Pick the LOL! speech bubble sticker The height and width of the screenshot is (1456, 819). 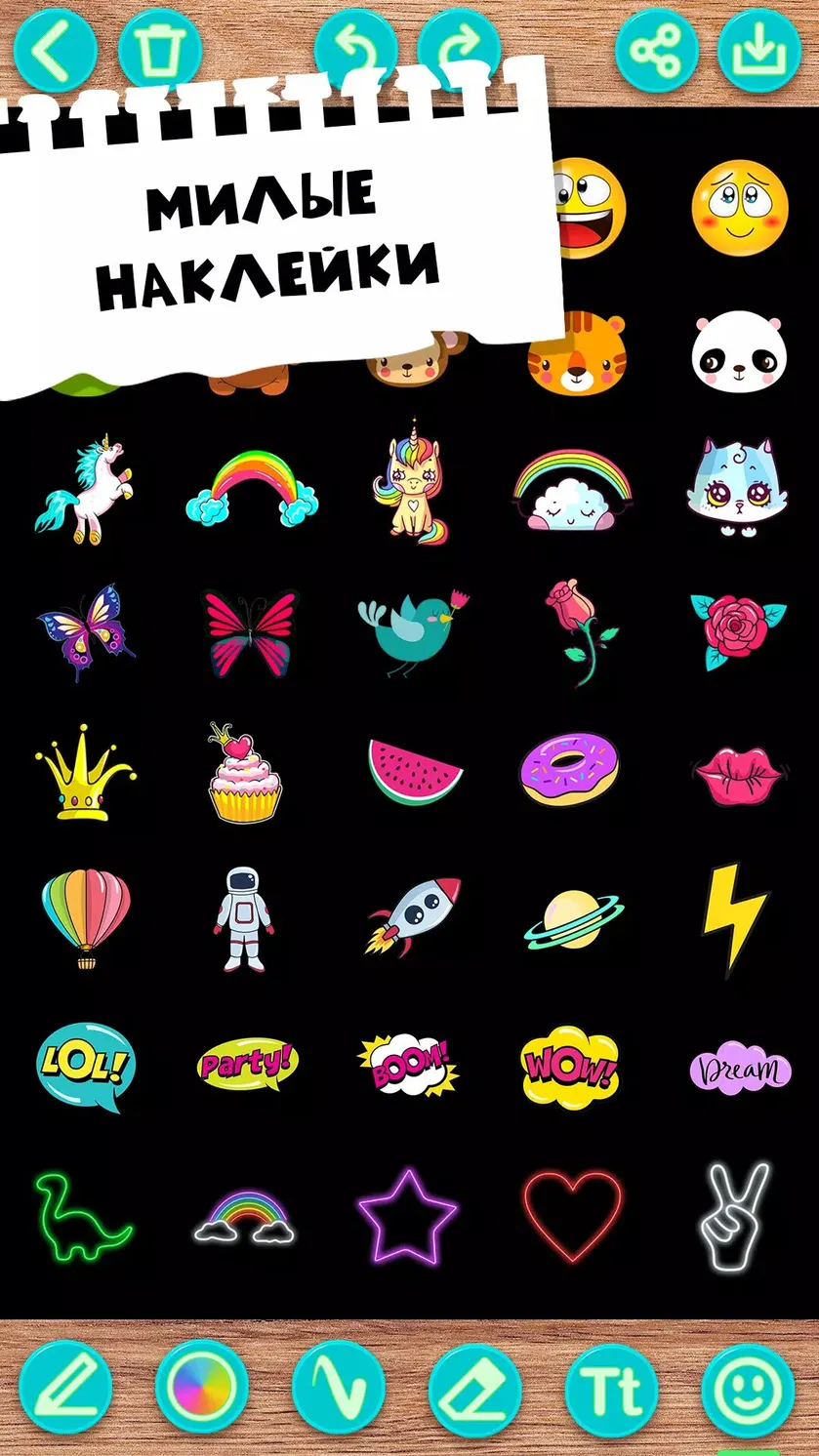84,1068
